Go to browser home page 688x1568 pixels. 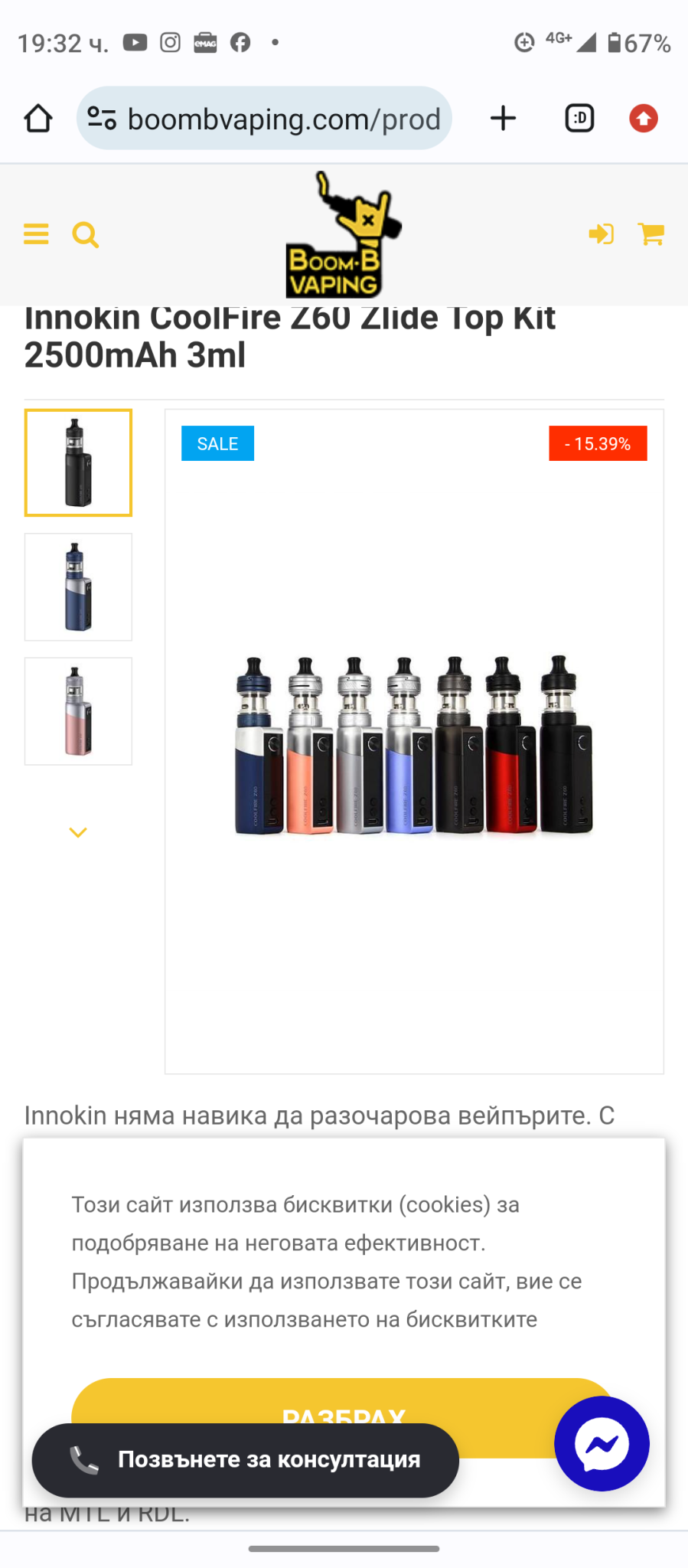click(x=38, y=119)
